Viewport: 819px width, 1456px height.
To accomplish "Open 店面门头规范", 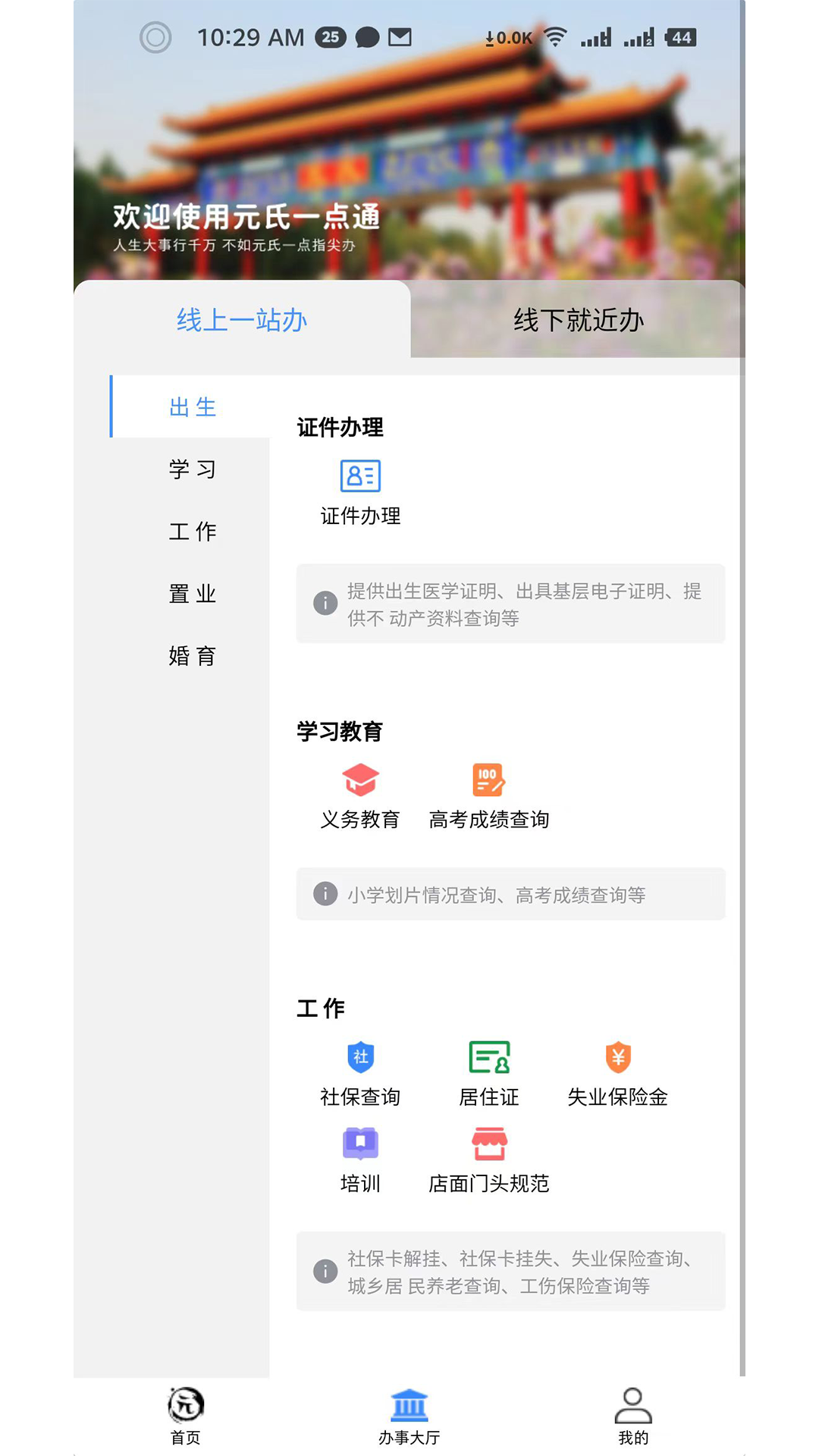I will (x=488, y=1160).
